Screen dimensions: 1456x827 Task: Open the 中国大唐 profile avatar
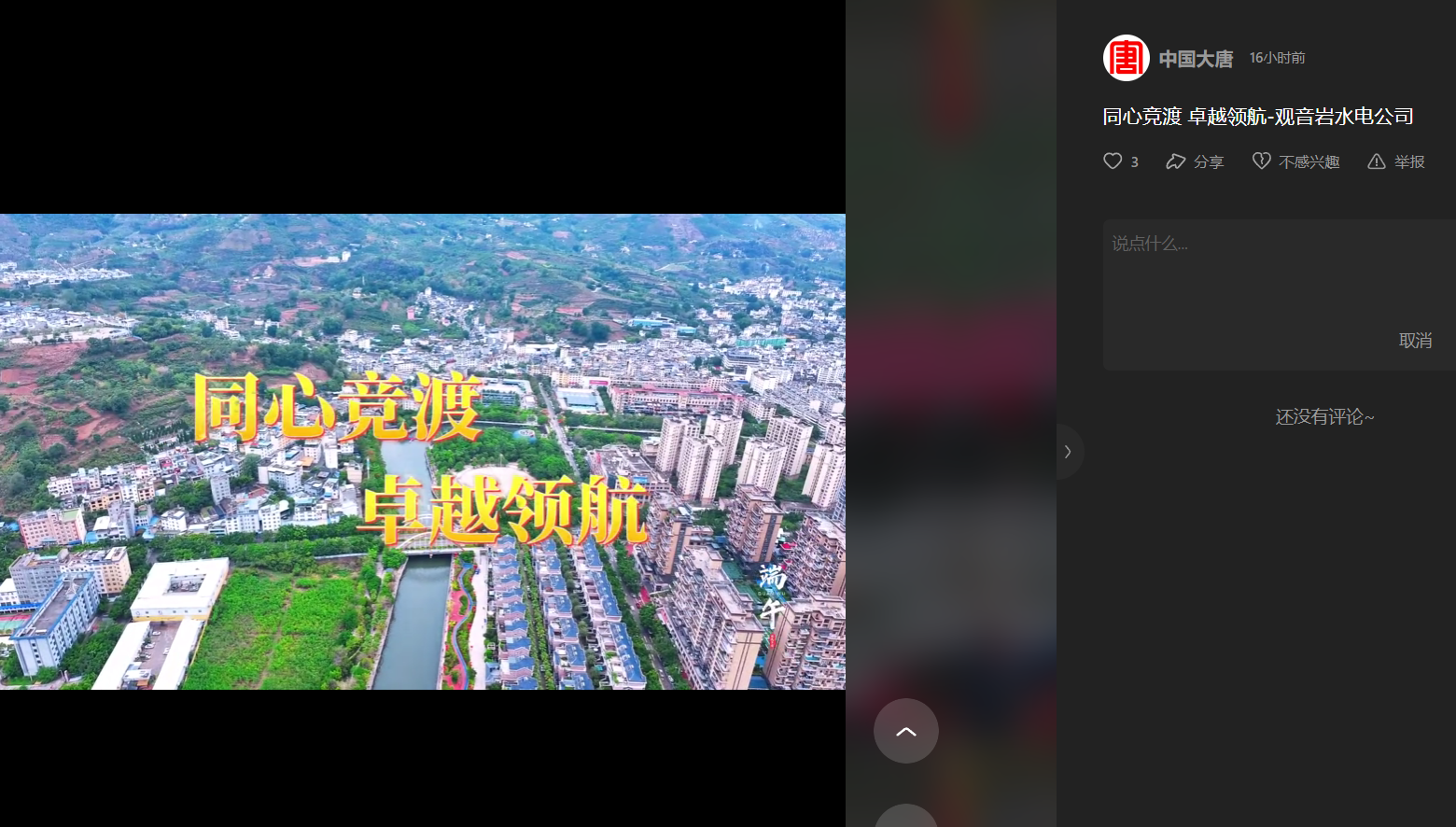pyautogui.click(x=1126, y=58)
